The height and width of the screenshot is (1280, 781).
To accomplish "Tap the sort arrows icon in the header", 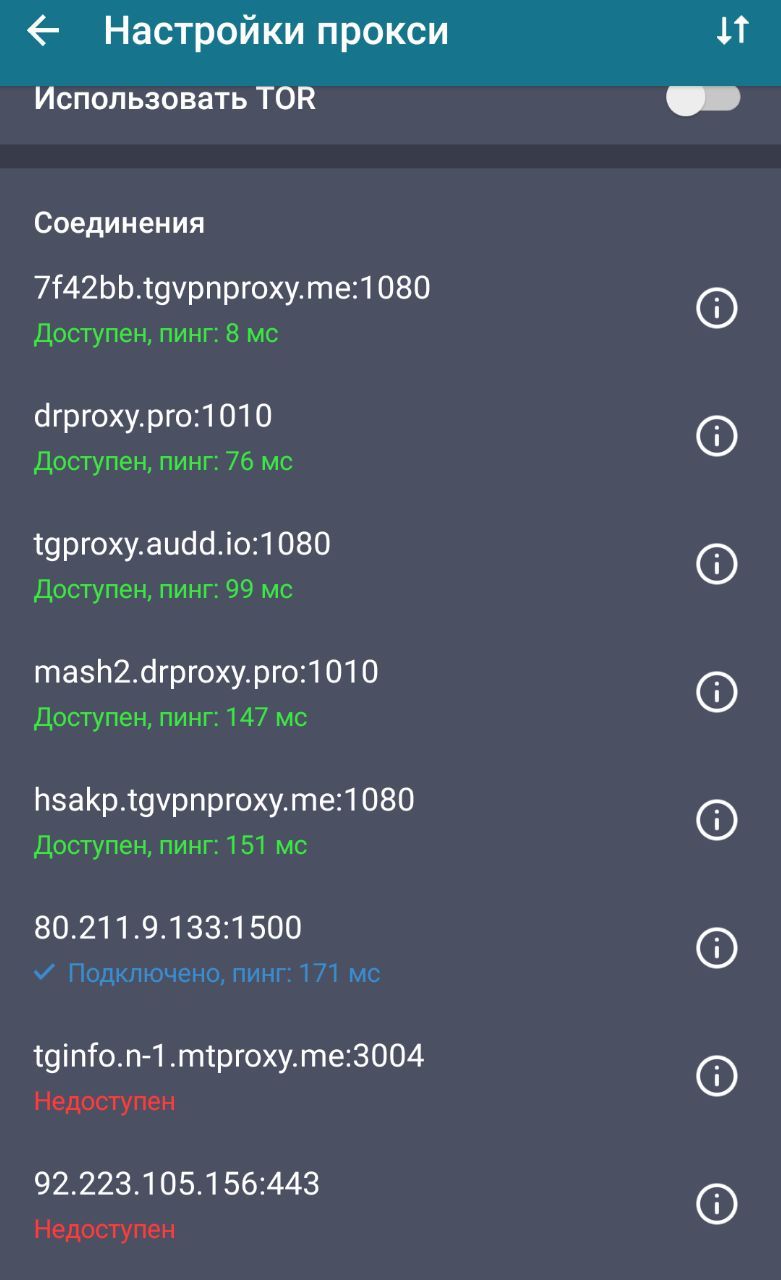I will pos(732,31).
